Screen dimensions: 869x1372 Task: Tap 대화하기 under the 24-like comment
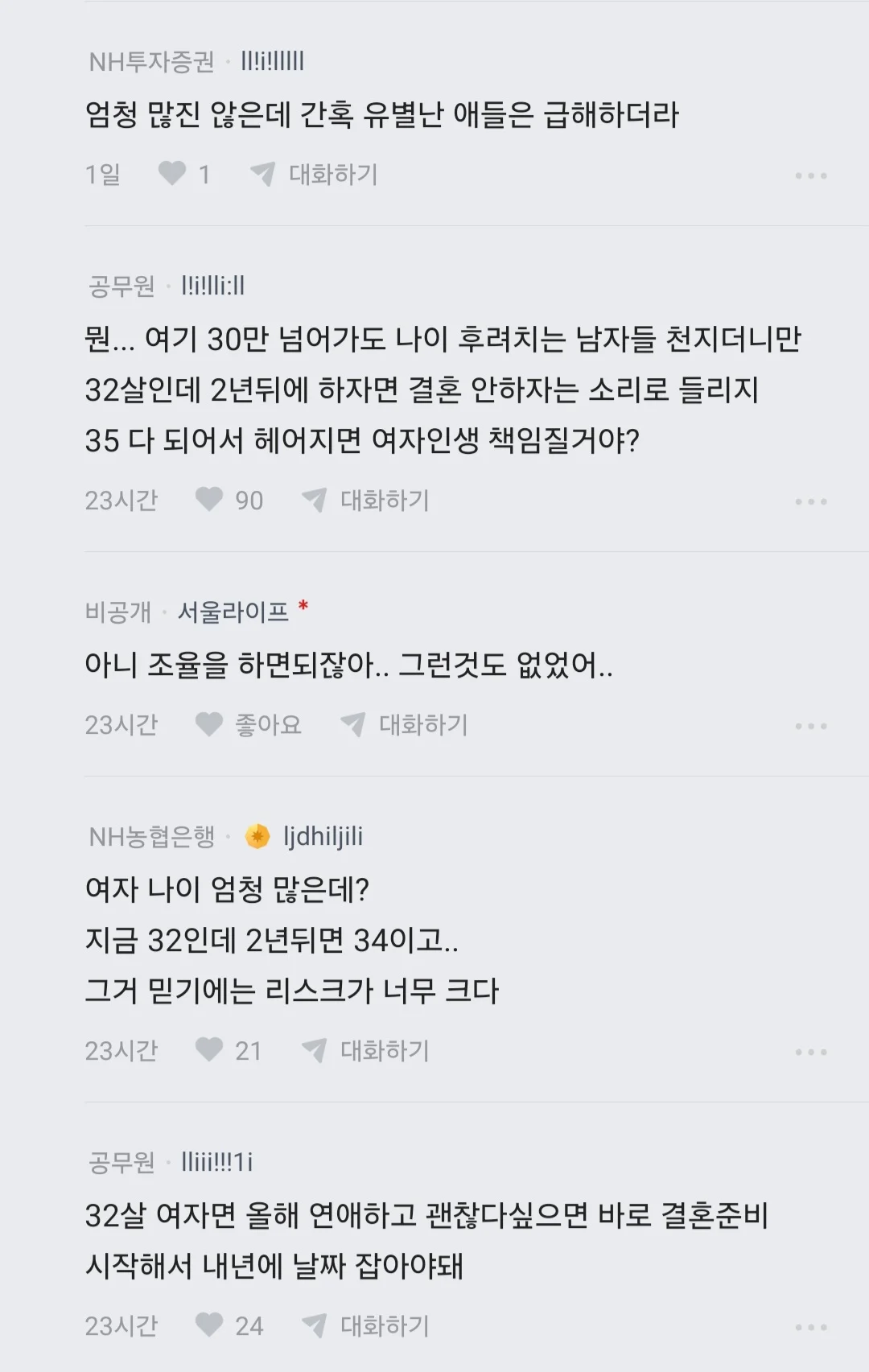tap(366, 1325)
